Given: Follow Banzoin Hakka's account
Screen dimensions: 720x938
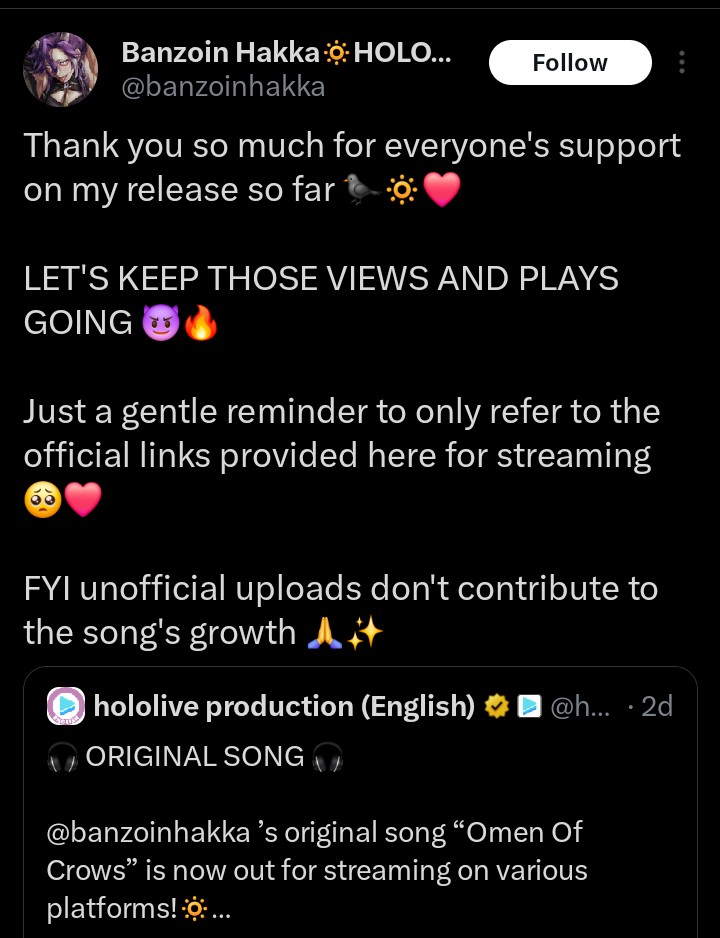Looking at the screenshot, I should pos(569,63).
